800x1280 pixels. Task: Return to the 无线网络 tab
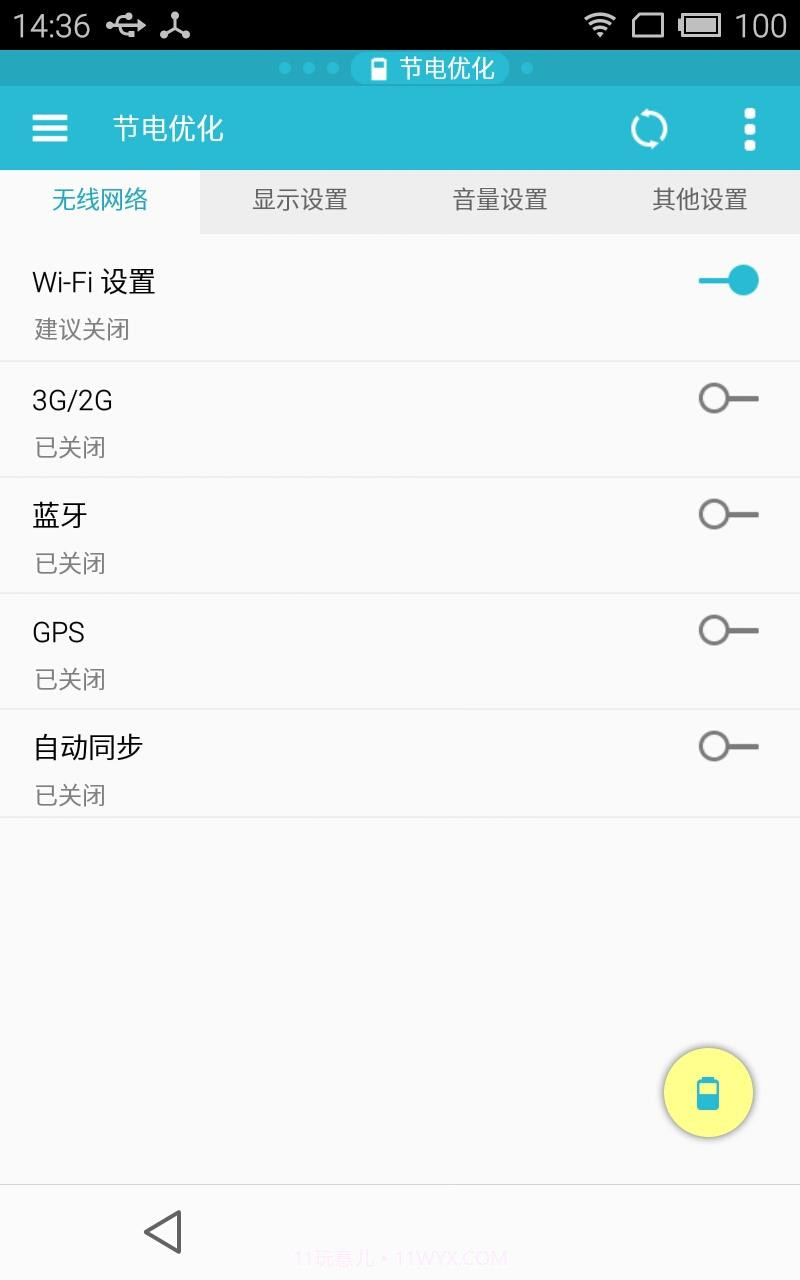pos(99,200)
